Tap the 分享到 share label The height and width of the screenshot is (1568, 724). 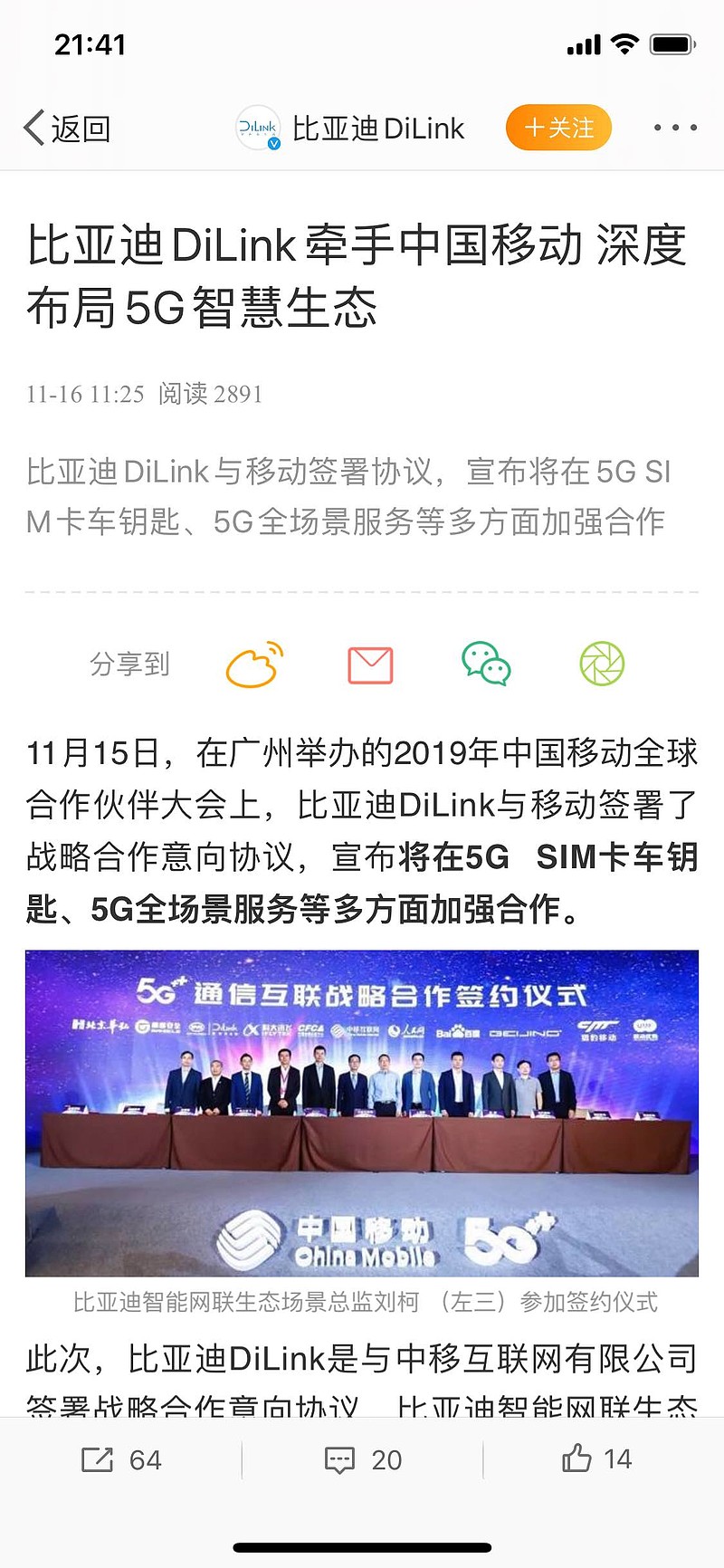(129, 664)
